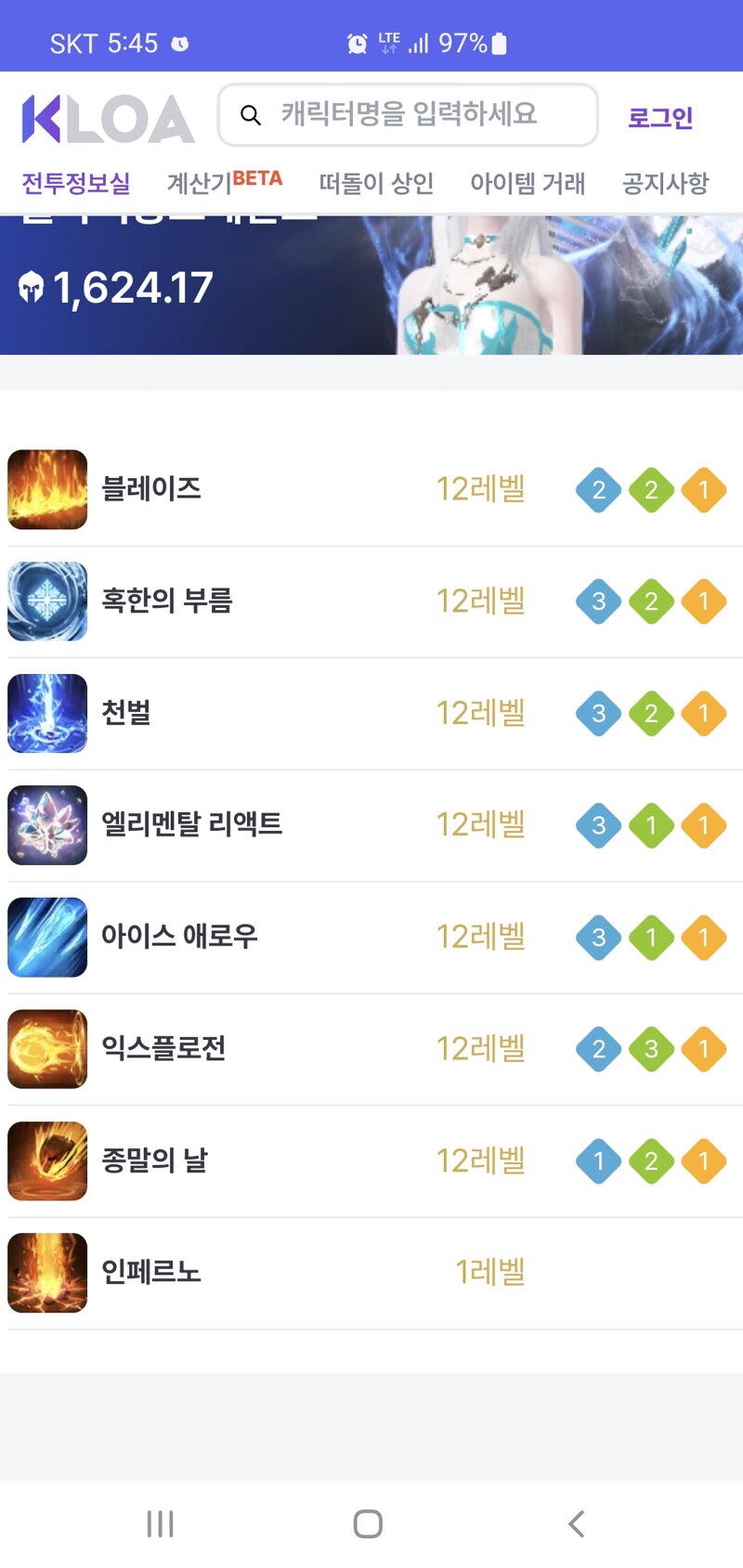Switch to the 전투정보실 tab
This screenshot has width=743, height=1568.
pyautogui.click(x=75, y=183)
